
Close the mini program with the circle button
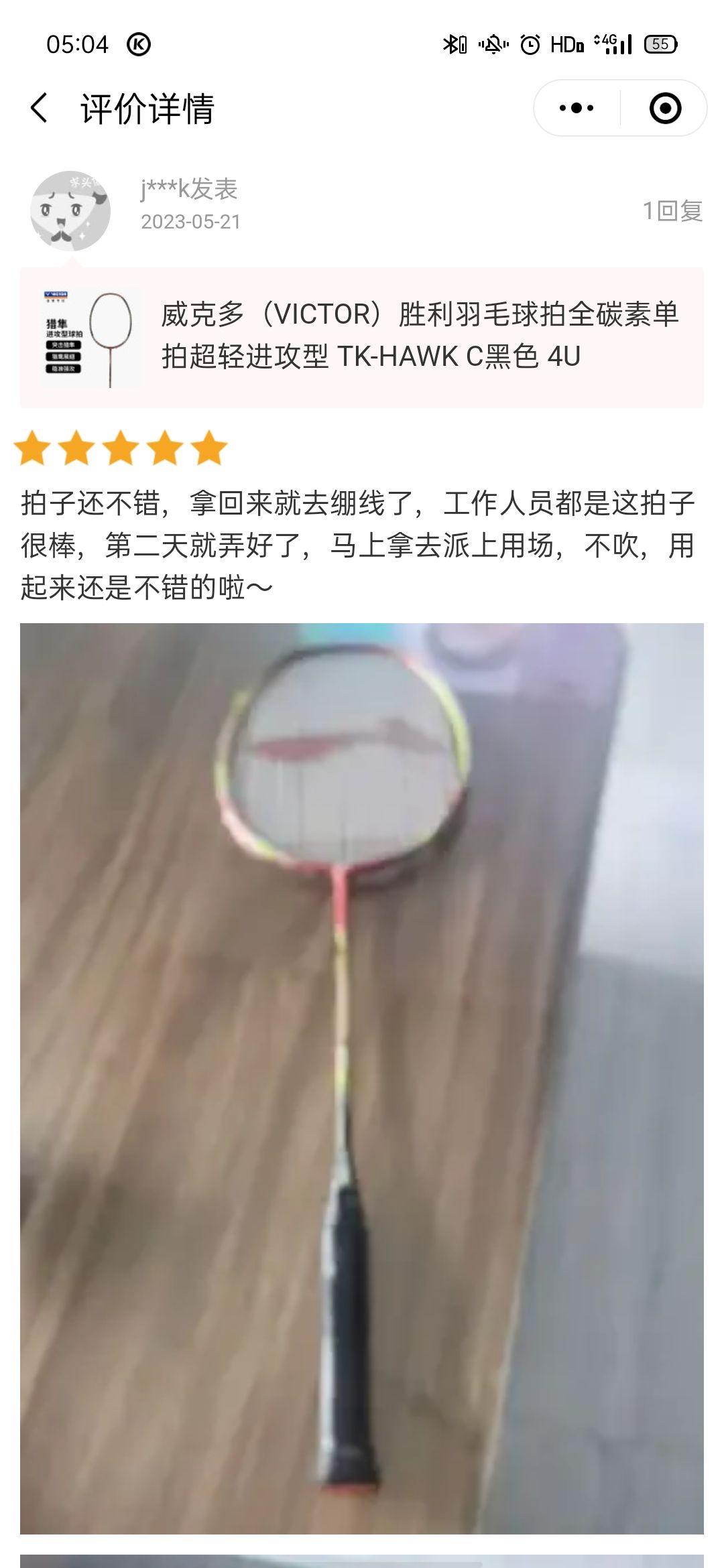coord(665,108)
